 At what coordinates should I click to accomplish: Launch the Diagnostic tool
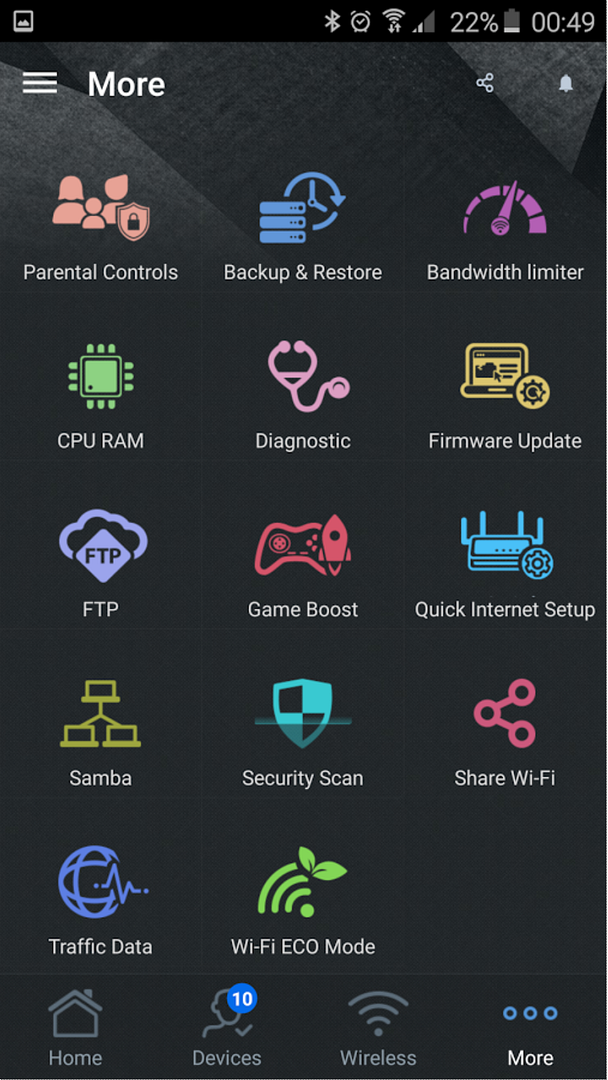pos(303,395)
